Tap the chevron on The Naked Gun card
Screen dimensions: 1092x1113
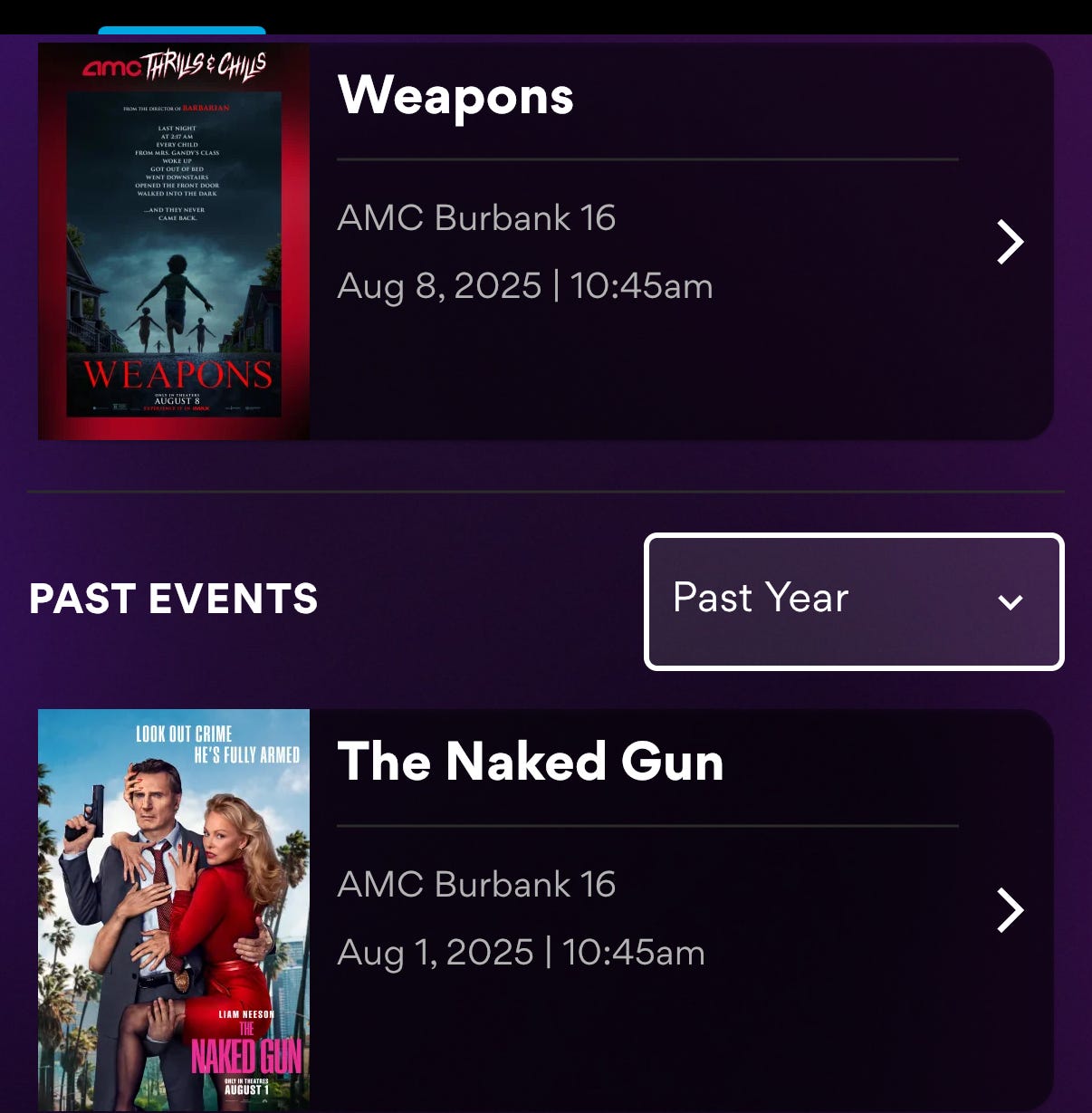[x=1010, y=909]
